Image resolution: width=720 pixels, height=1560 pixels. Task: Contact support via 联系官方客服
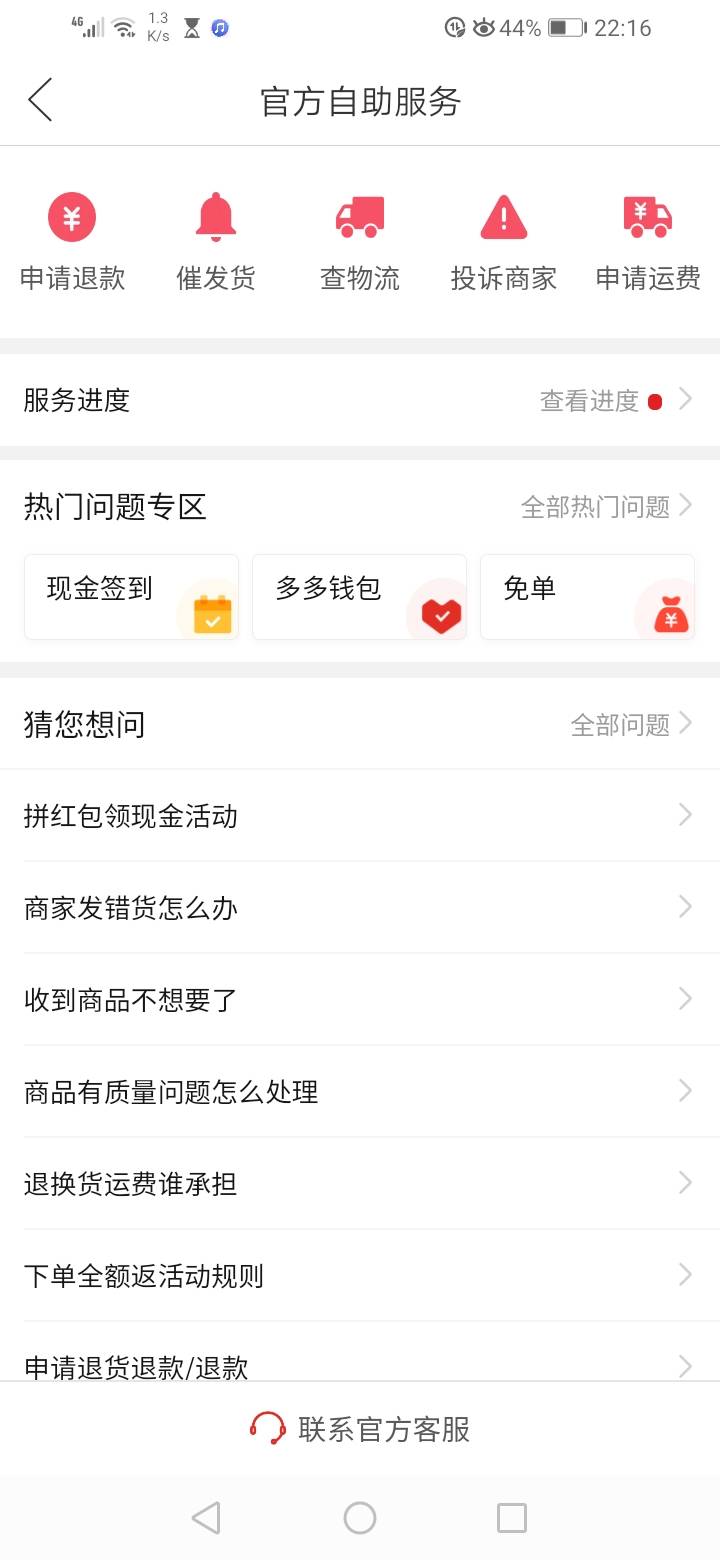pyautogui.click(x=360, y=1429)
